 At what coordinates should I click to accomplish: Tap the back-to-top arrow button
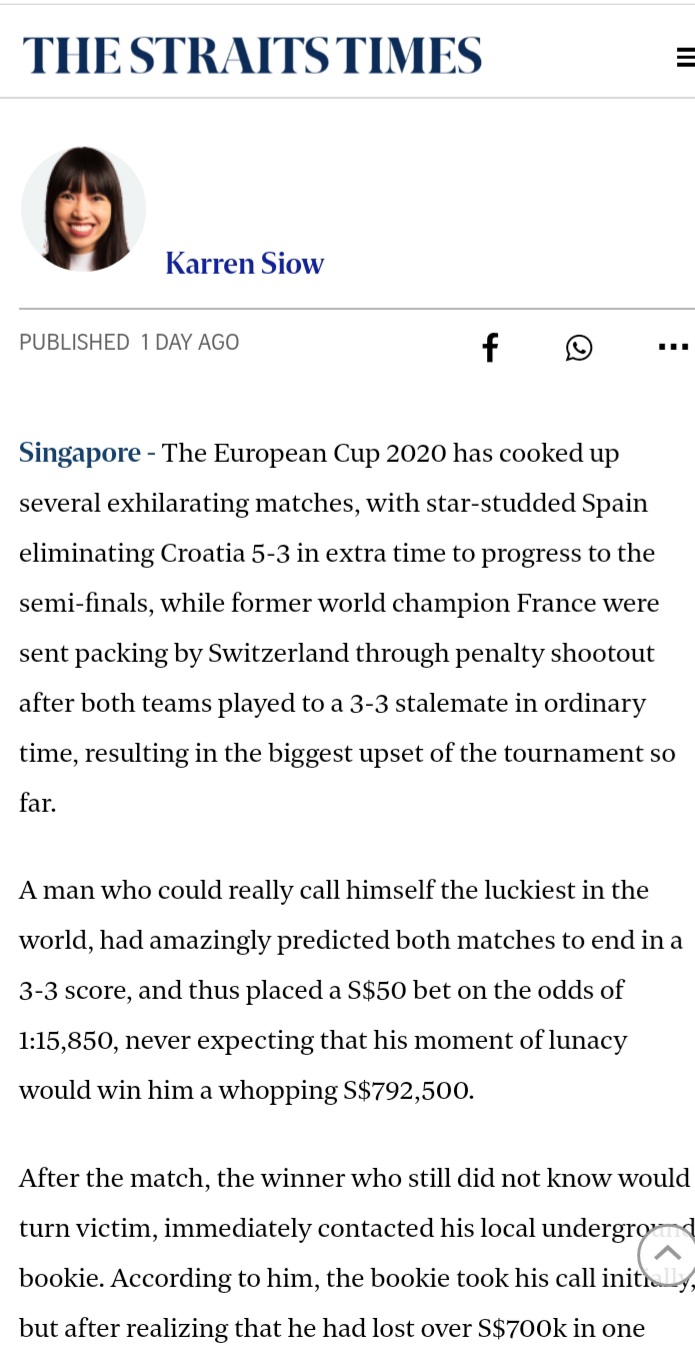[667, 1254]
